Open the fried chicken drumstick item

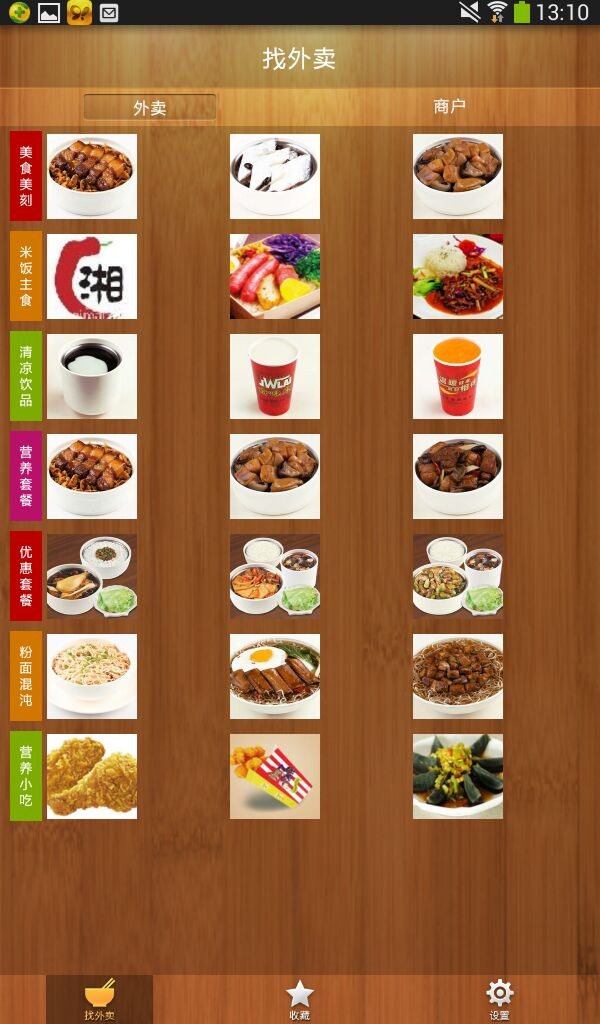click(x=92, y=776)
